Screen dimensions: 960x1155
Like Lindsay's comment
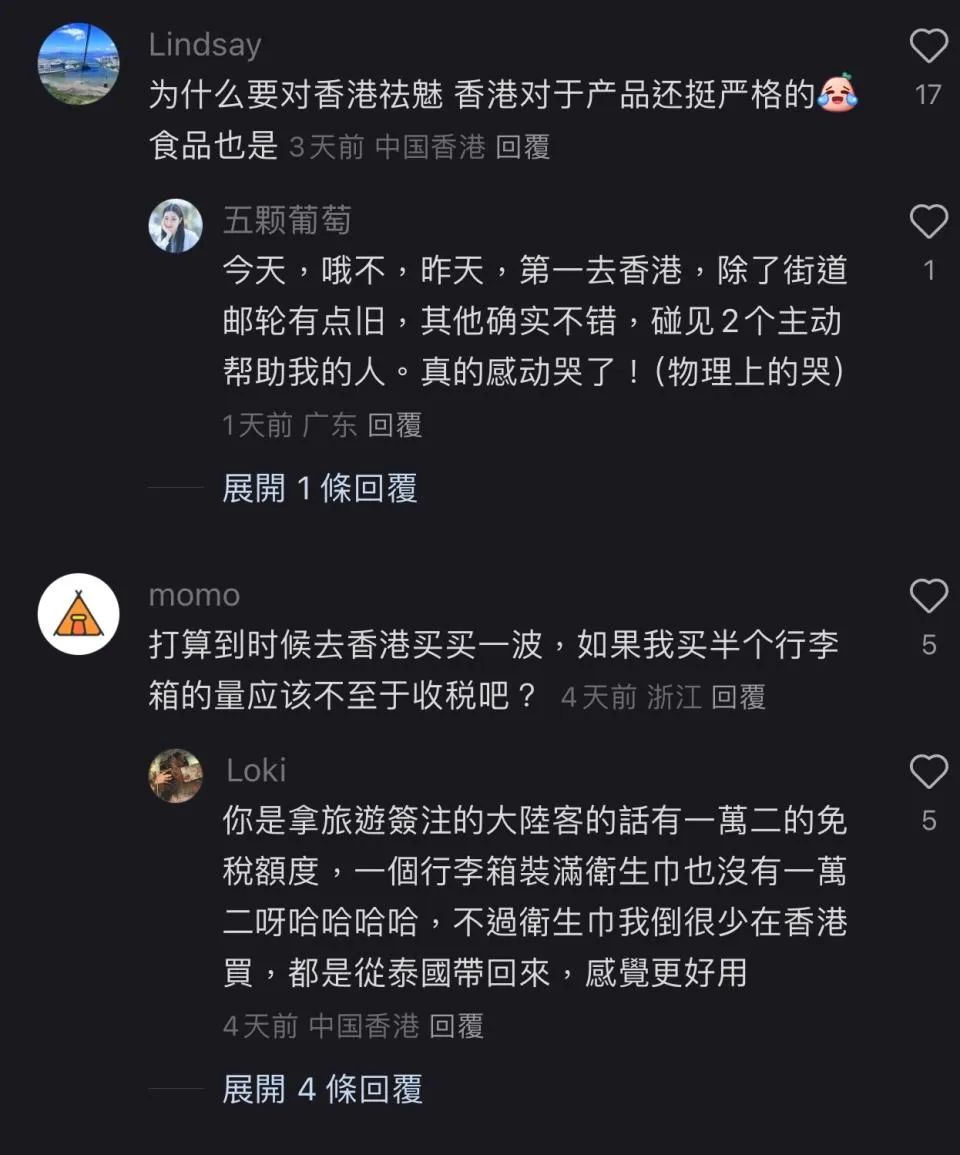pyautogui.click(x=928, y=46)
